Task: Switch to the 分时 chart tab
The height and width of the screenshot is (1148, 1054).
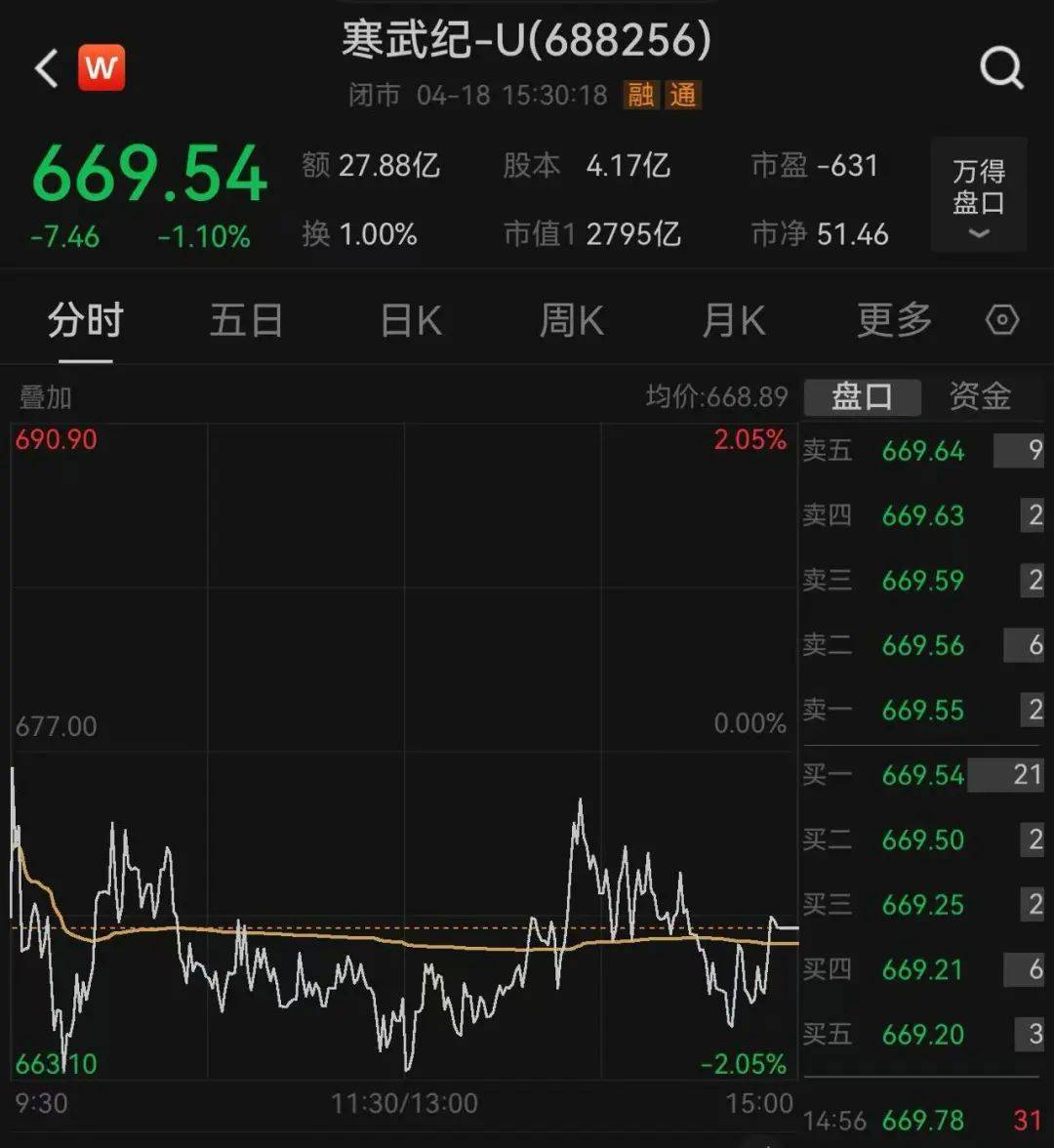Action: click(86, 320)
